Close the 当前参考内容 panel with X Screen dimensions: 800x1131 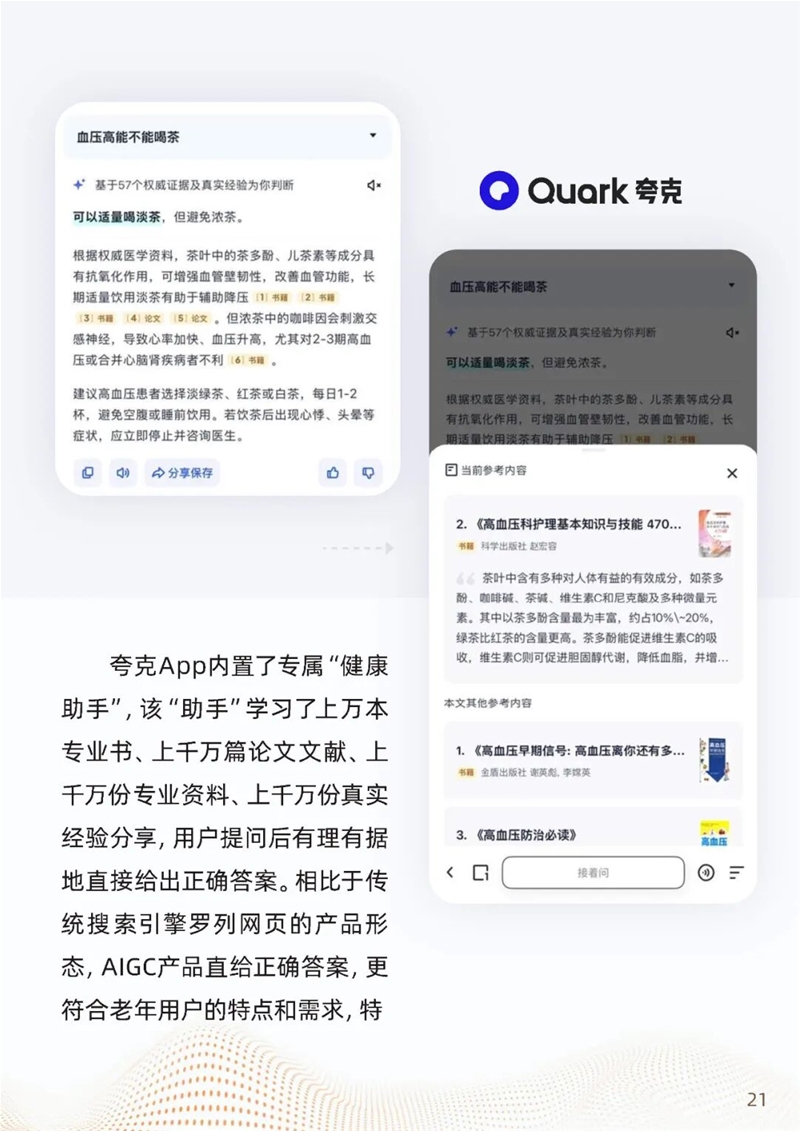(x=731, y=473)
